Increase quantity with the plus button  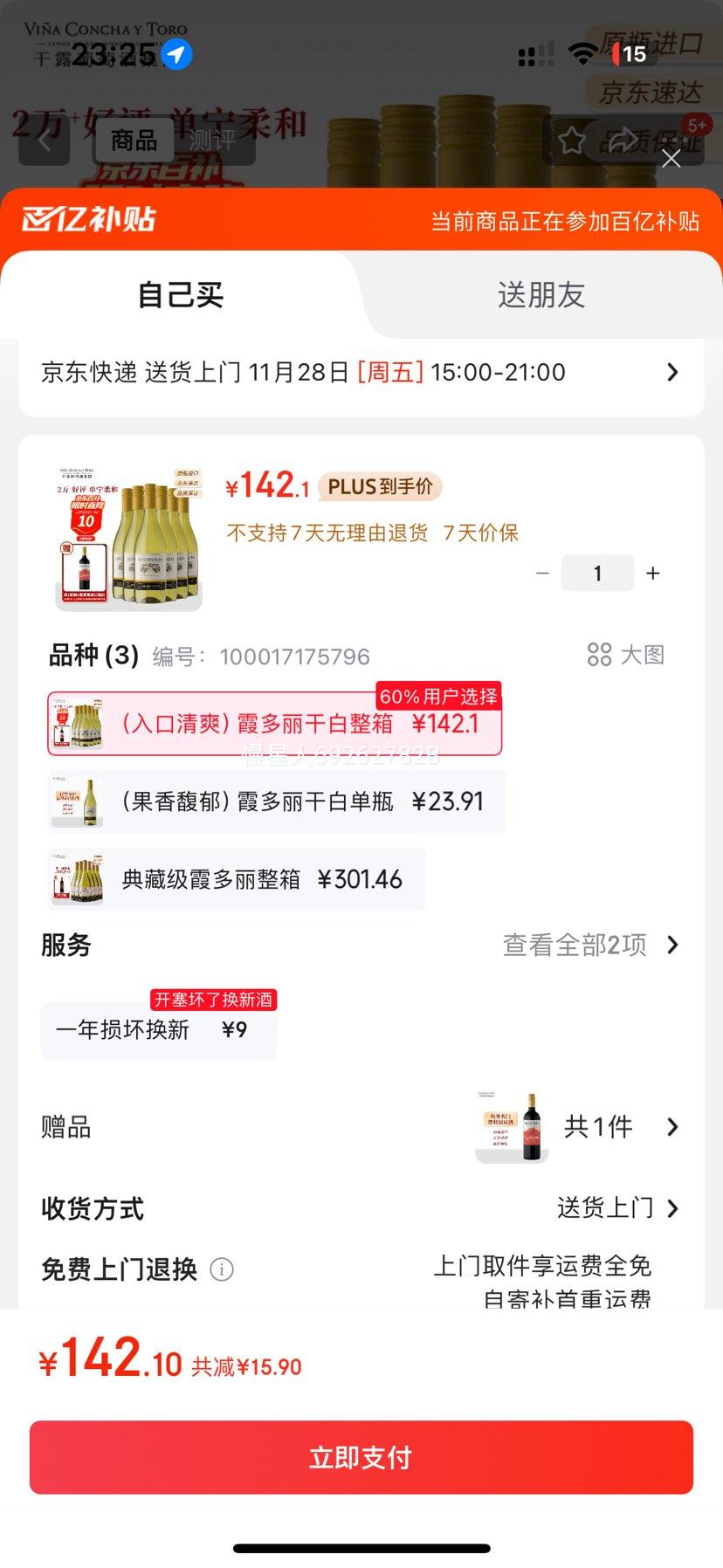652,574
